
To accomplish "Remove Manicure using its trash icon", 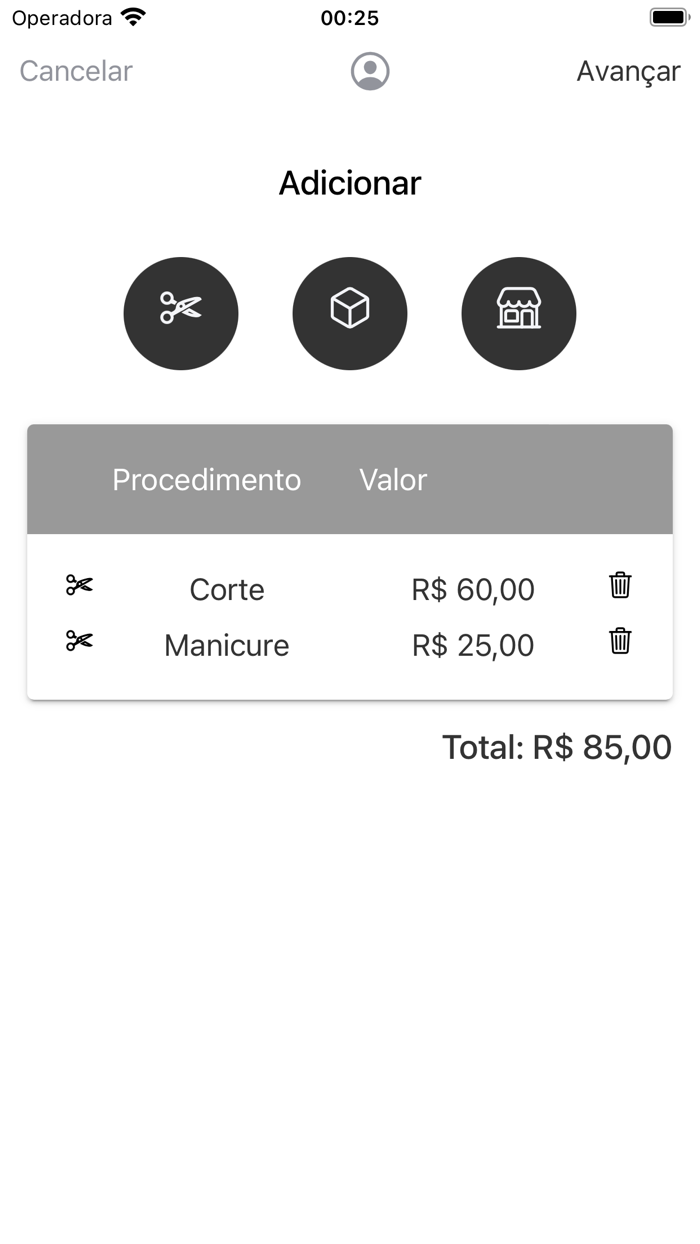I will 620,641.
